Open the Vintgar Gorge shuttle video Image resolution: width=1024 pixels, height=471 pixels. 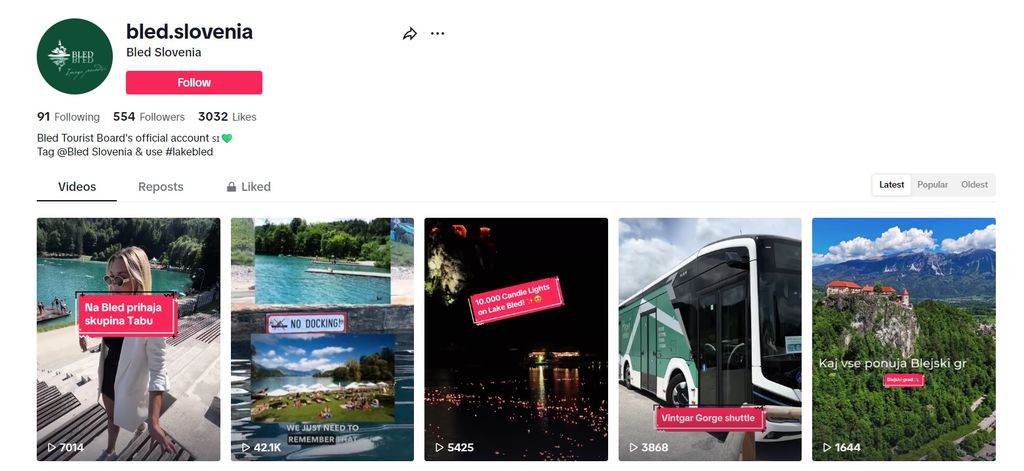[x=709, y=339]
